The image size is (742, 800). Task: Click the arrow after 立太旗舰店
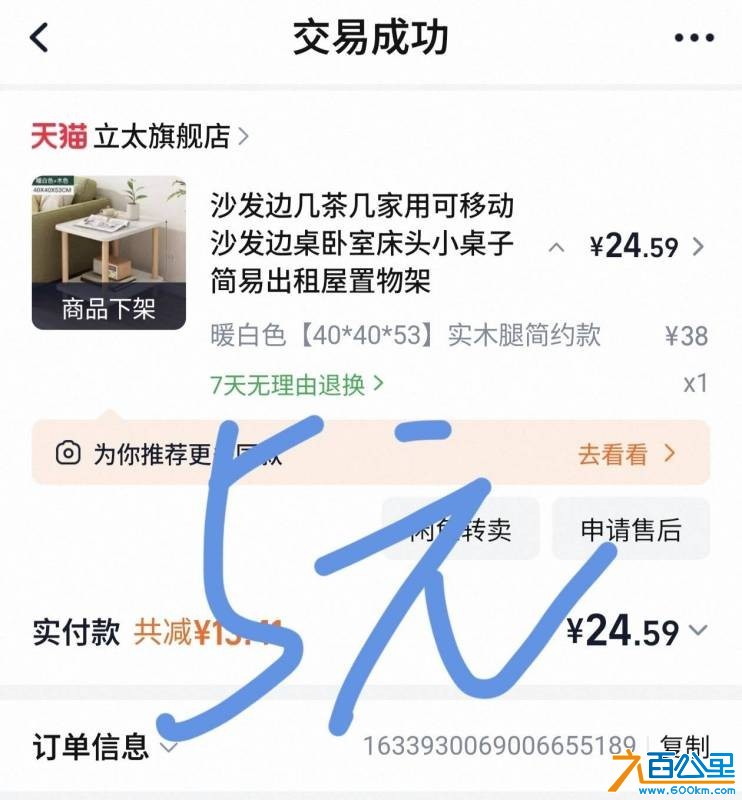coord(244,137)
